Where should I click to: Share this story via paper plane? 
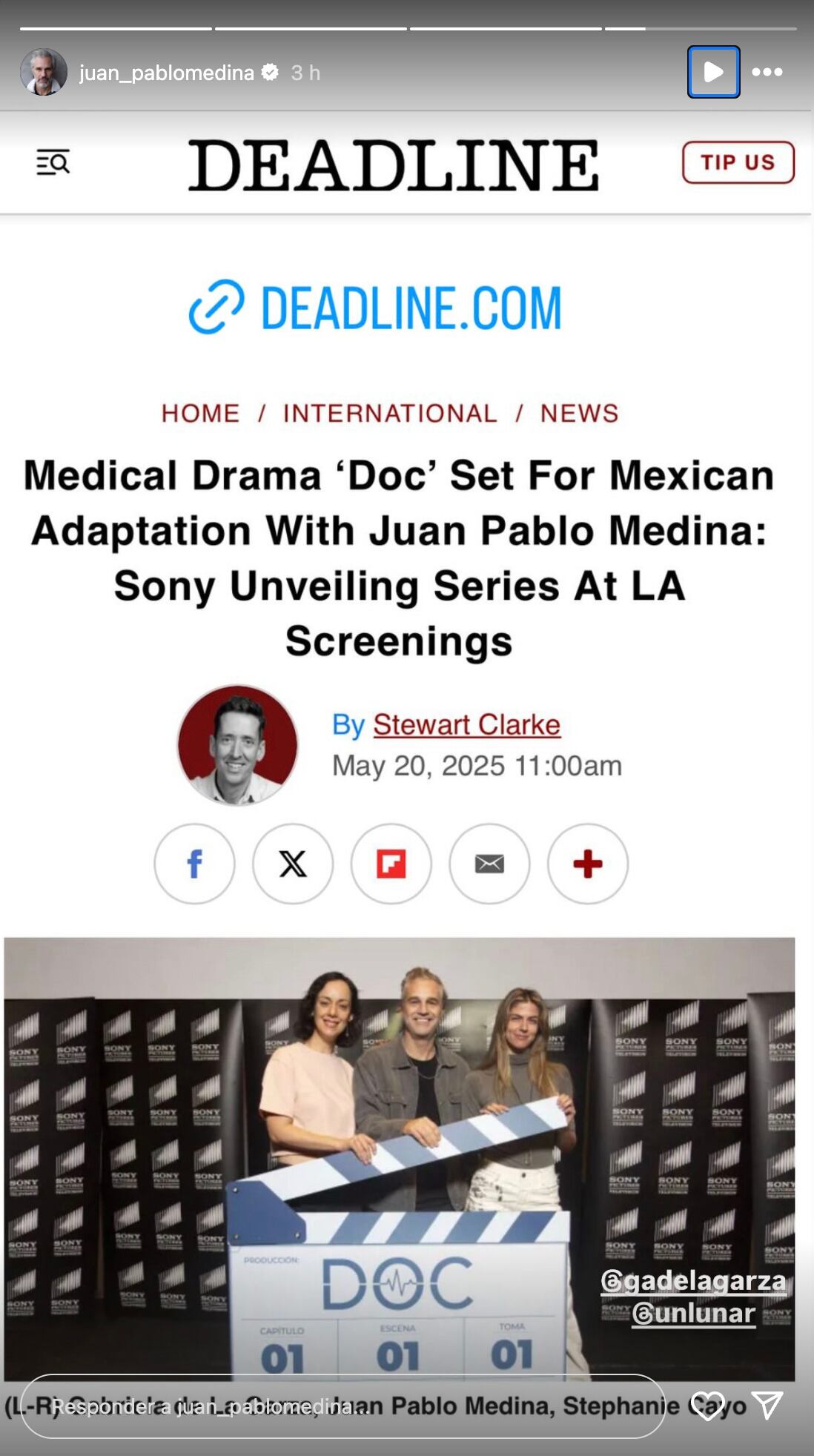(x=767, y=1405)
